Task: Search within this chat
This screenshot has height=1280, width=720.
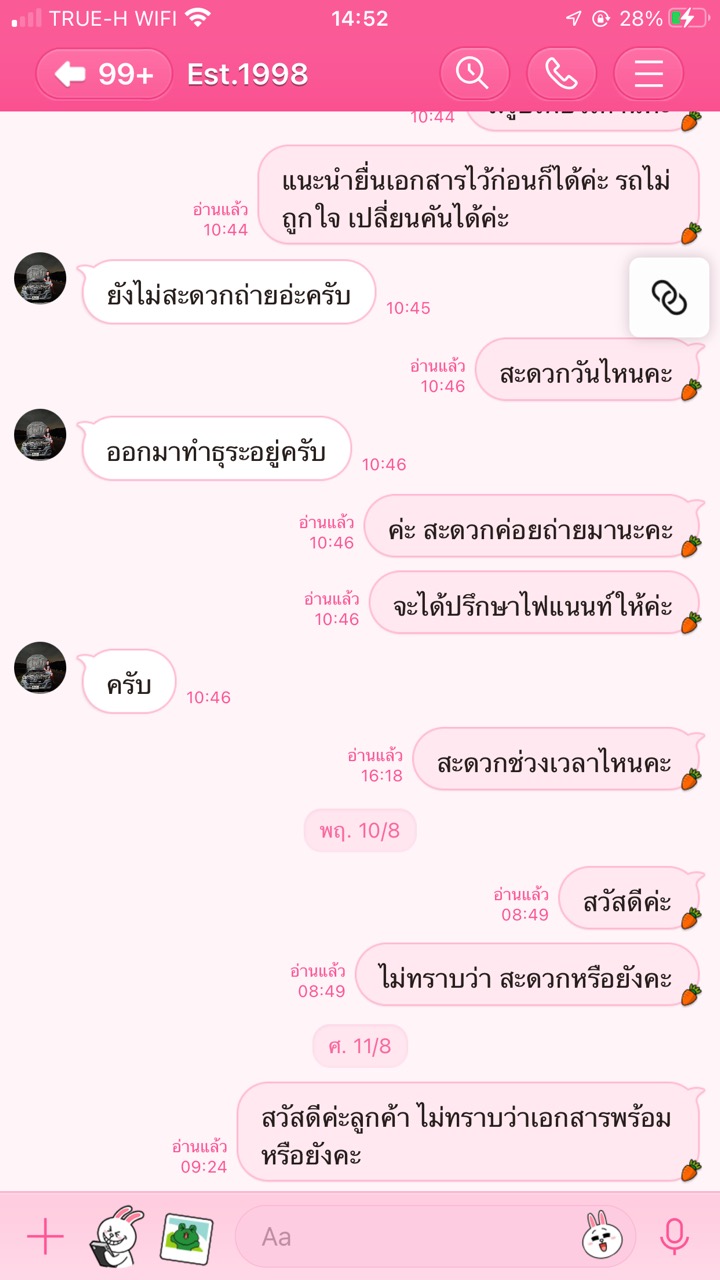Action: pos(474,74)
